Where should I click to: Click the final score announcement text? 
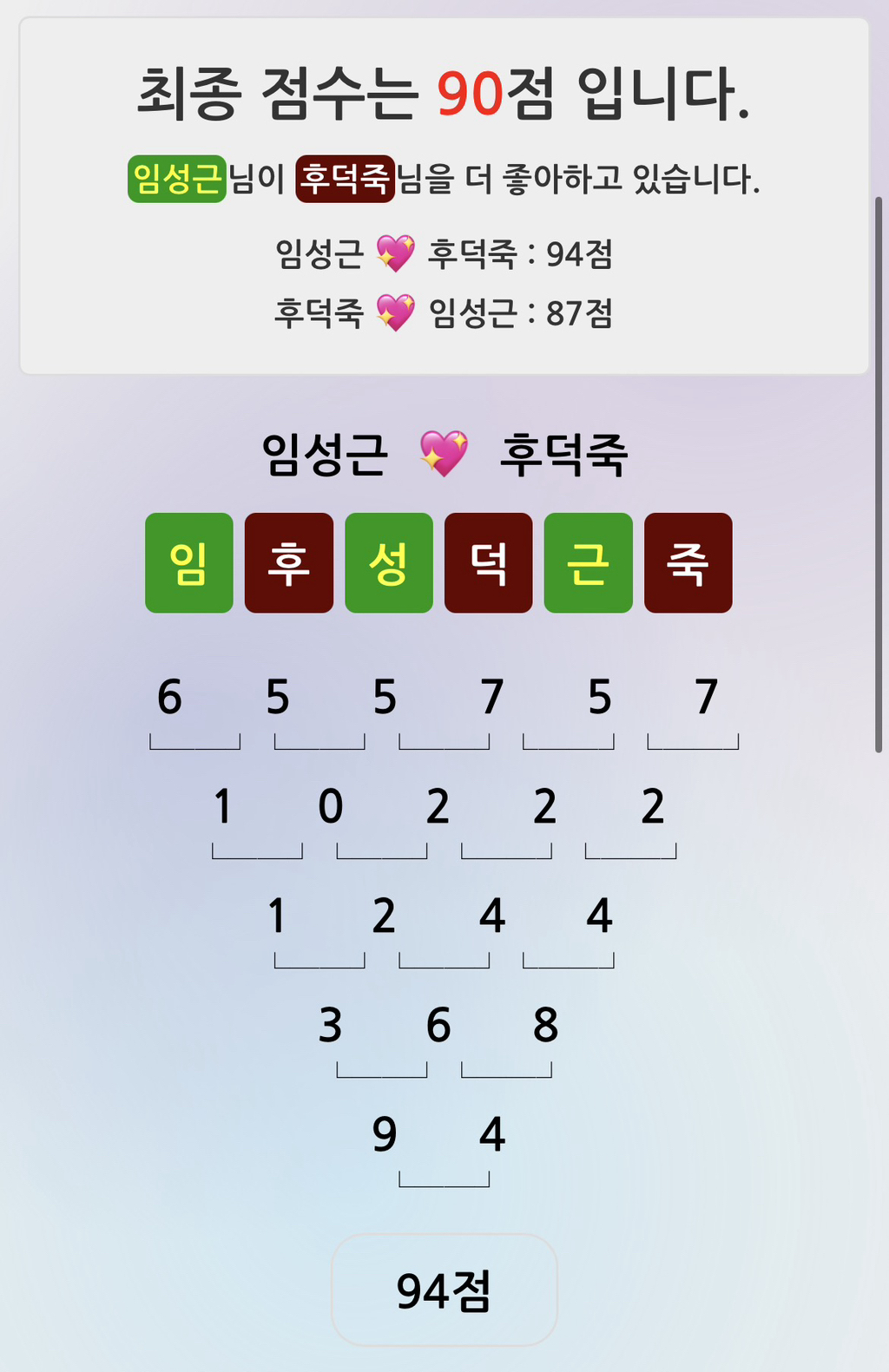pyautogui.click(x=444, y=93)
